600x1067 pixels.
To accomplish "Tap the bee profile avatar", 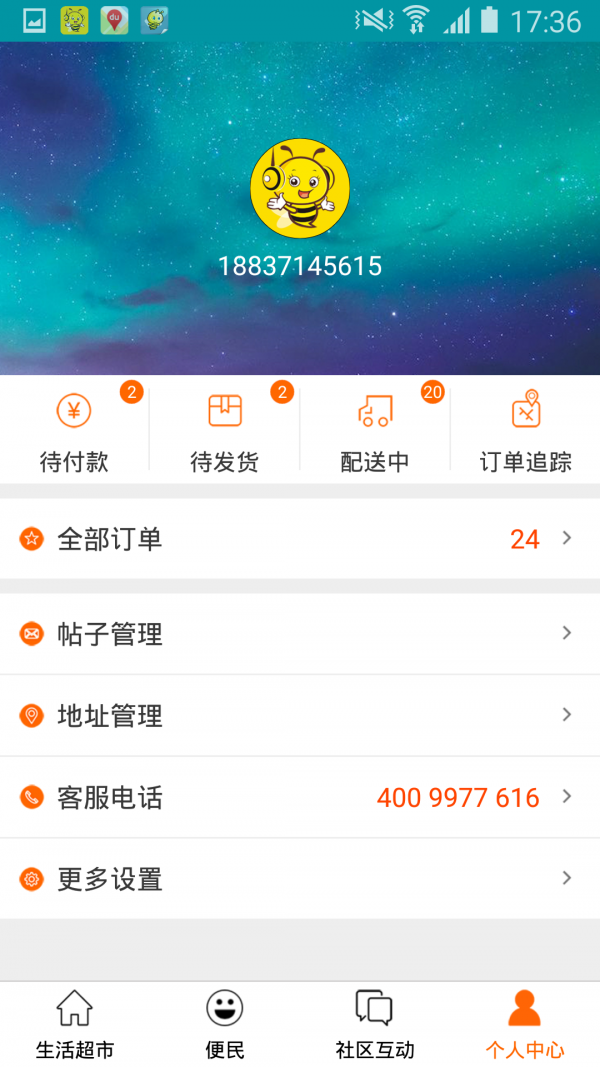I will coord(300,188).
